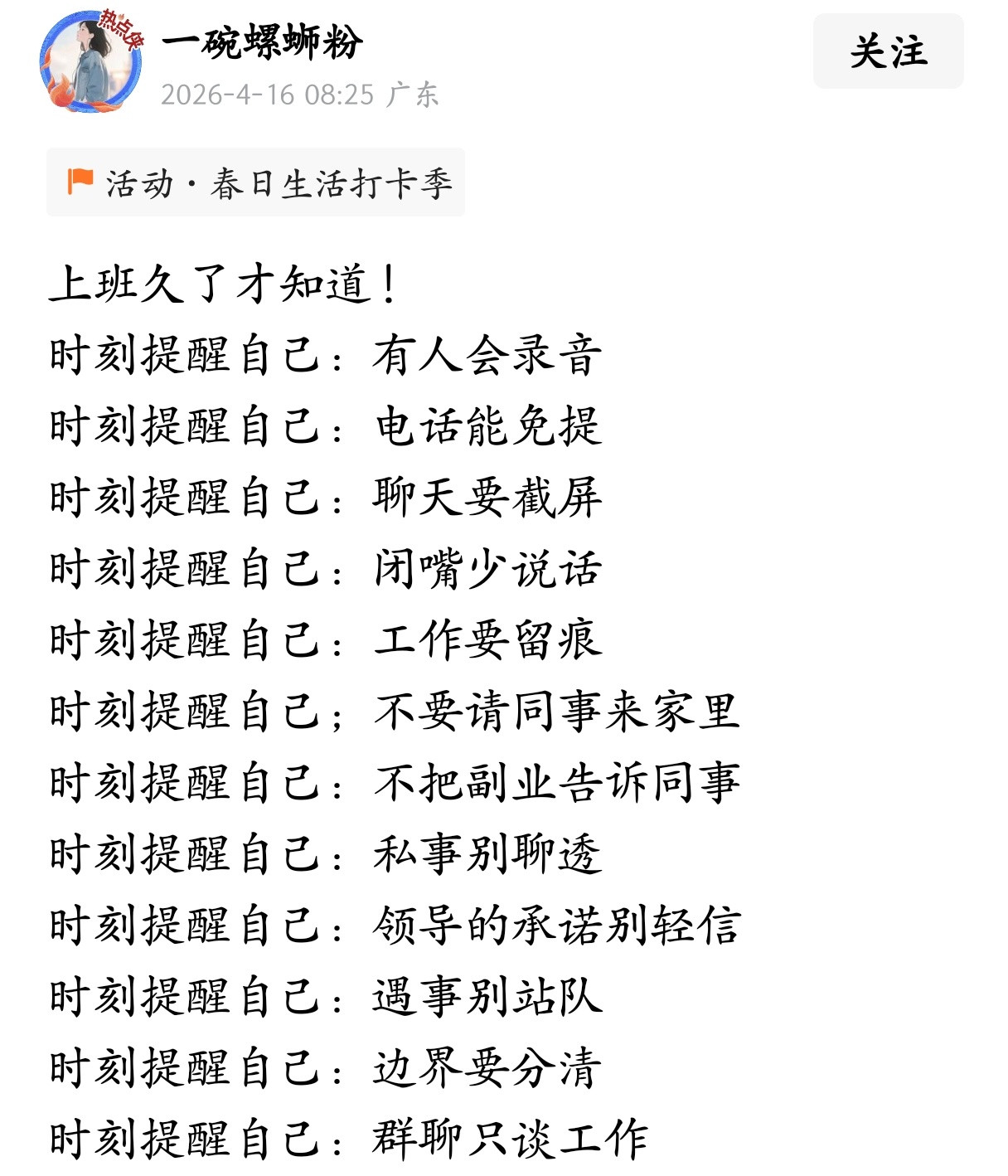The image size is (1008, 1176).
Task: Click the line 不要请同事来家里
Action: [398, 712]
